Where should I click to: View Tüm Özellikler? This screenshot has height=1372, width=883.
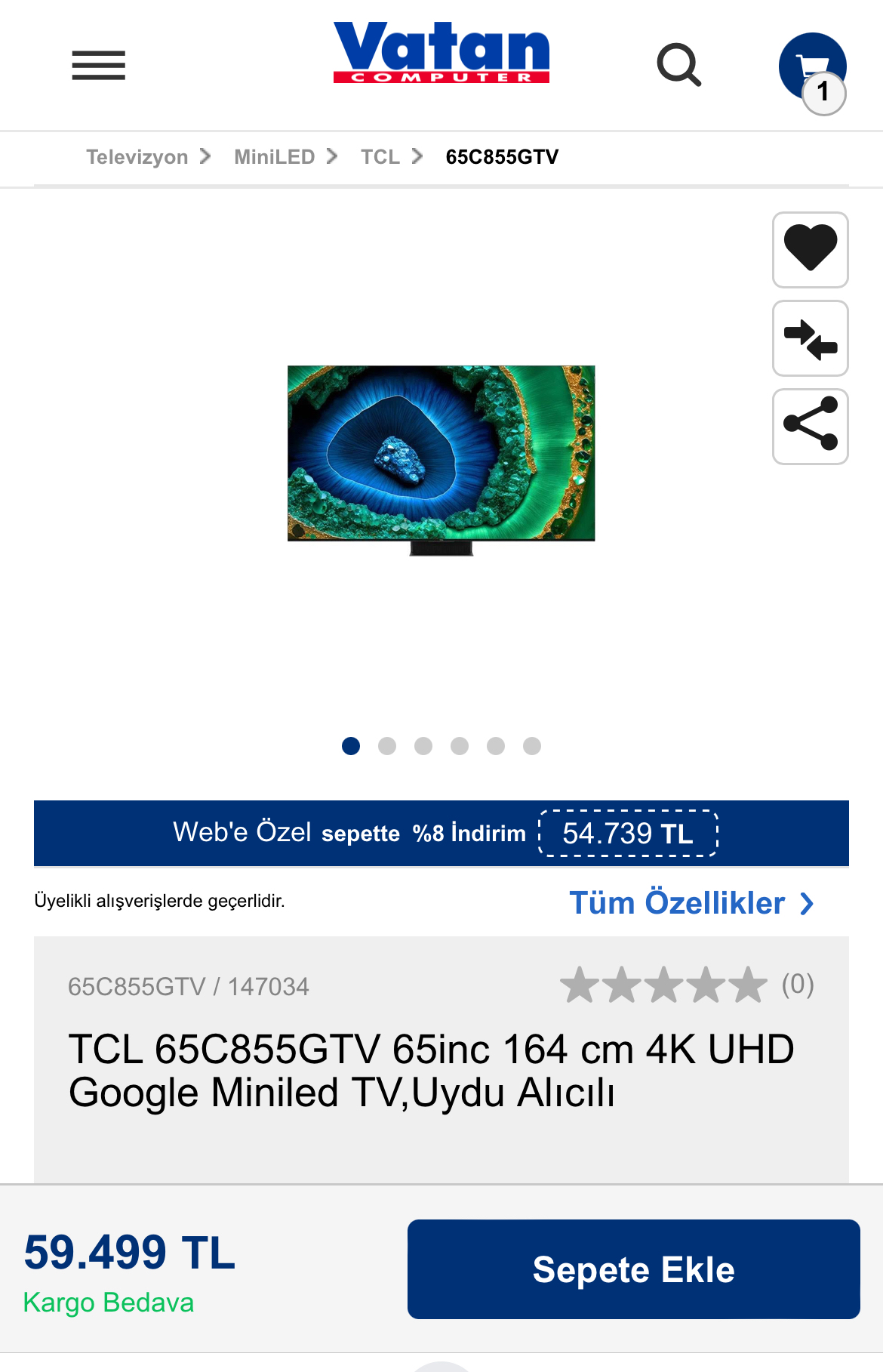[691, 903]
